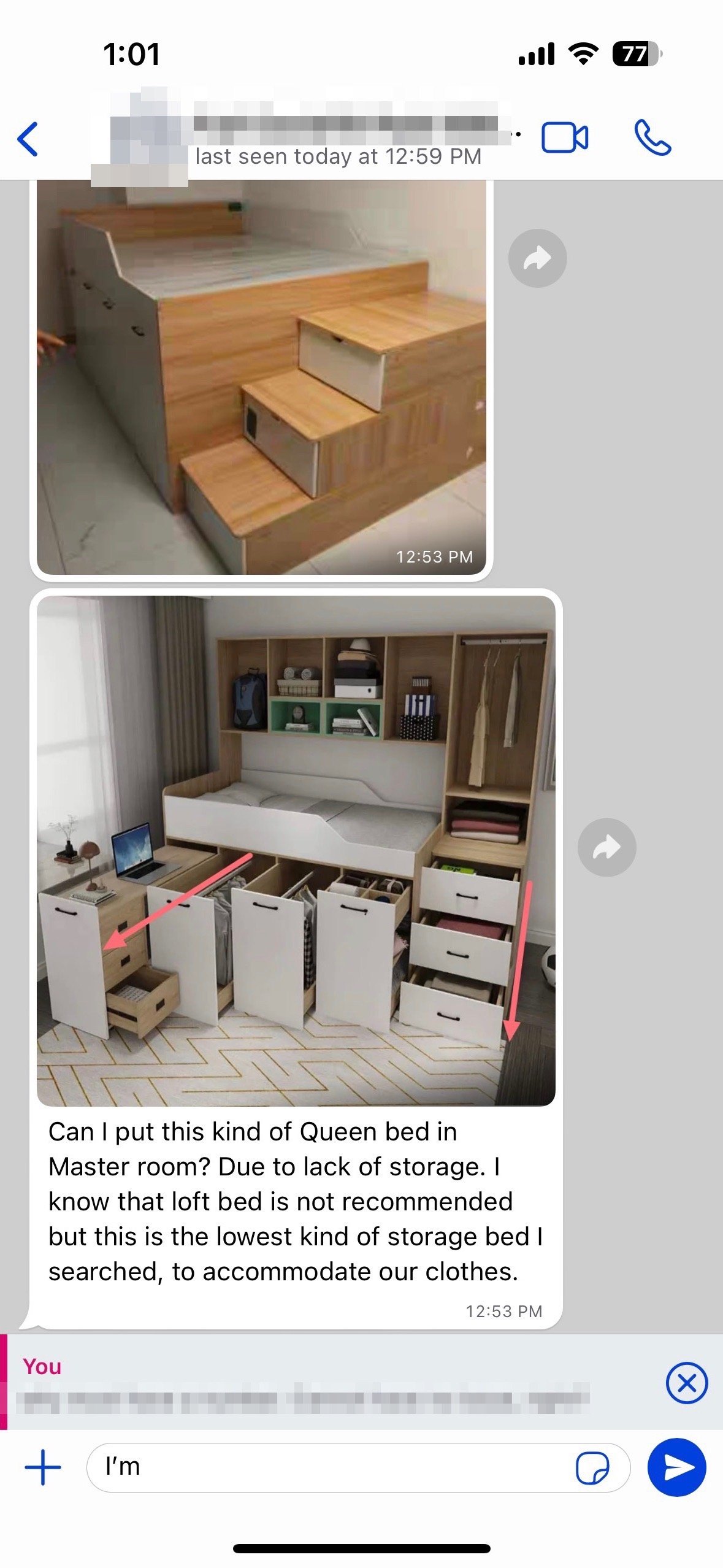Go back to the chat list
The height and width of the screenshot is (1568, 723).
click(28, 139)
